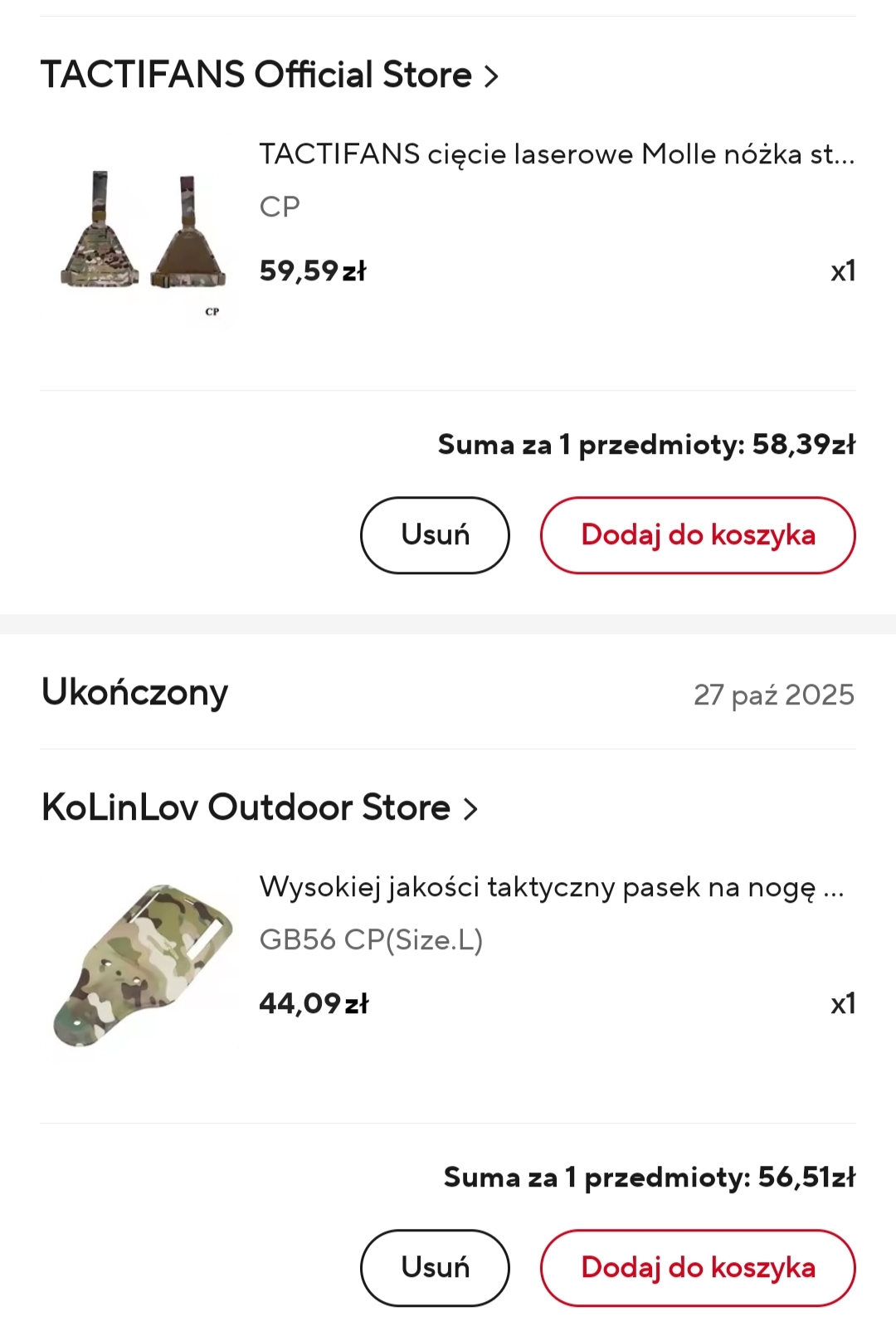Open TACTIFANS Official Store page
The width and height of the screenshot is (896, 1341).
[269, 76]
